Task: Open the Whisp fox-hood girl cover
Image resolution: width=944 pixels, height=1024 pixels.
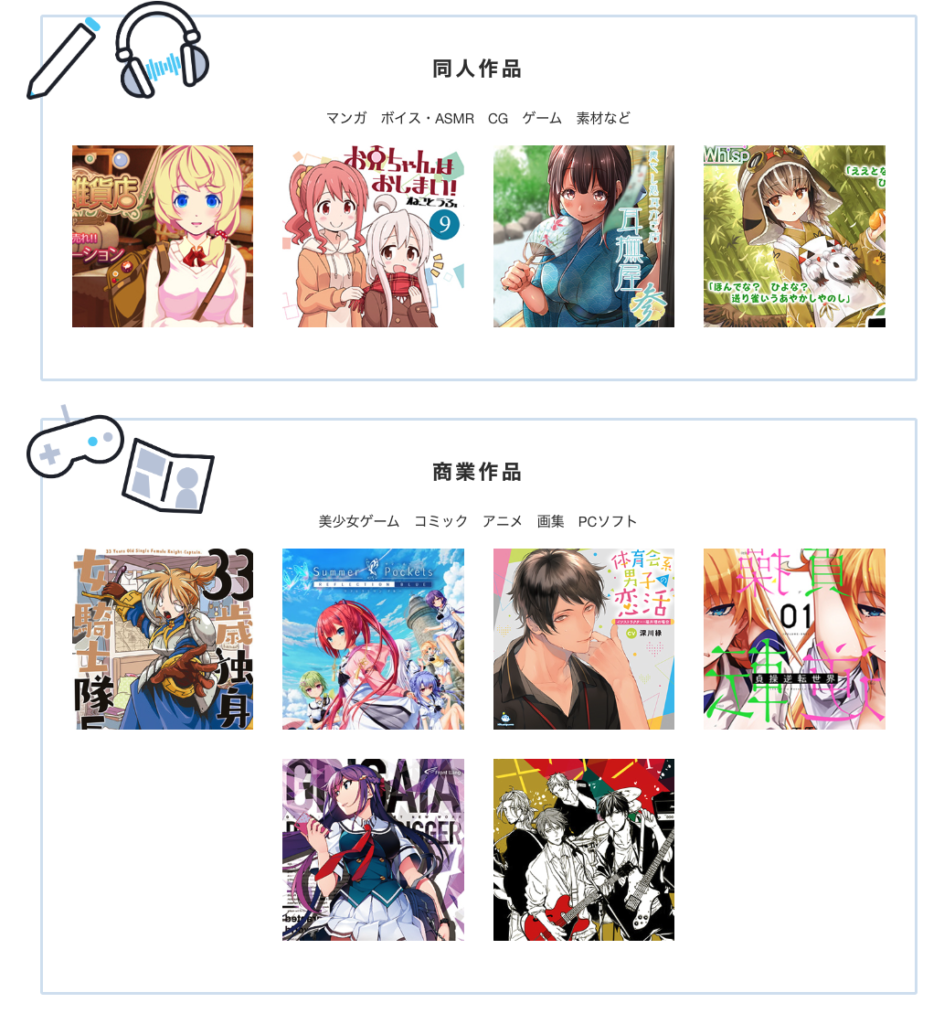Action: click(794, 236)
